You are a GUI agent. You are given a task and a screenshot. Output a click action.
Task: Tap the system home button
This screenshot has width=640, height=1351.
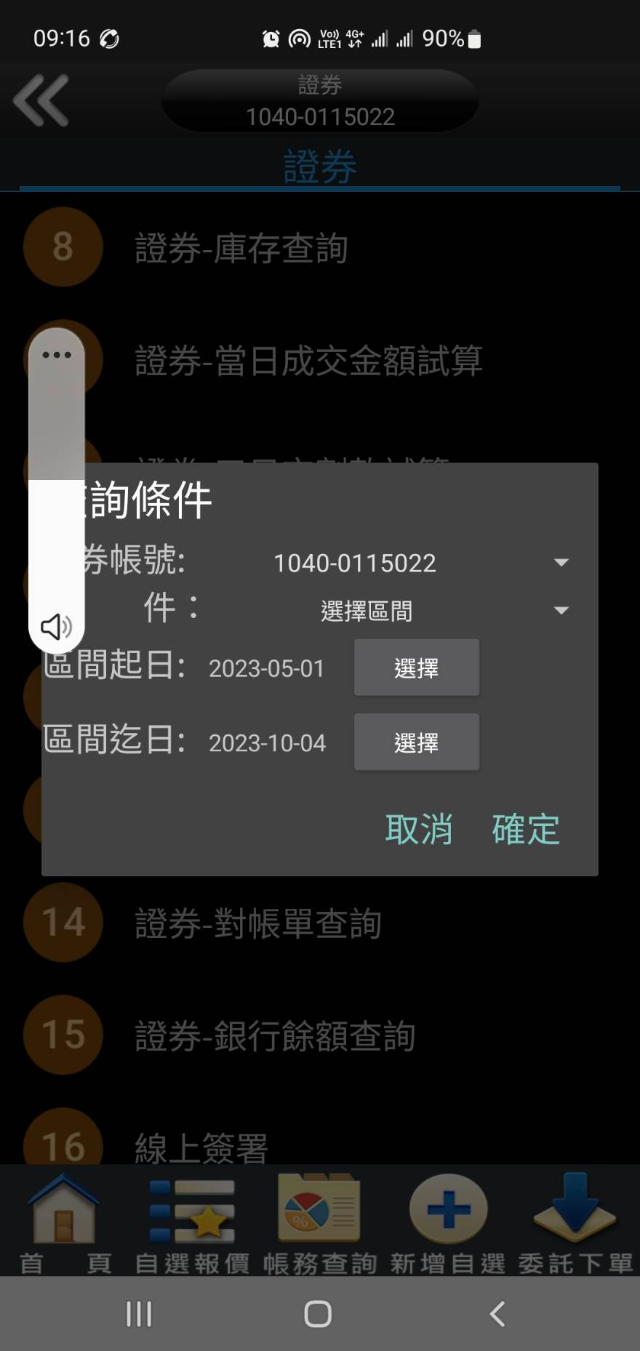click(x=318, y=1315)
